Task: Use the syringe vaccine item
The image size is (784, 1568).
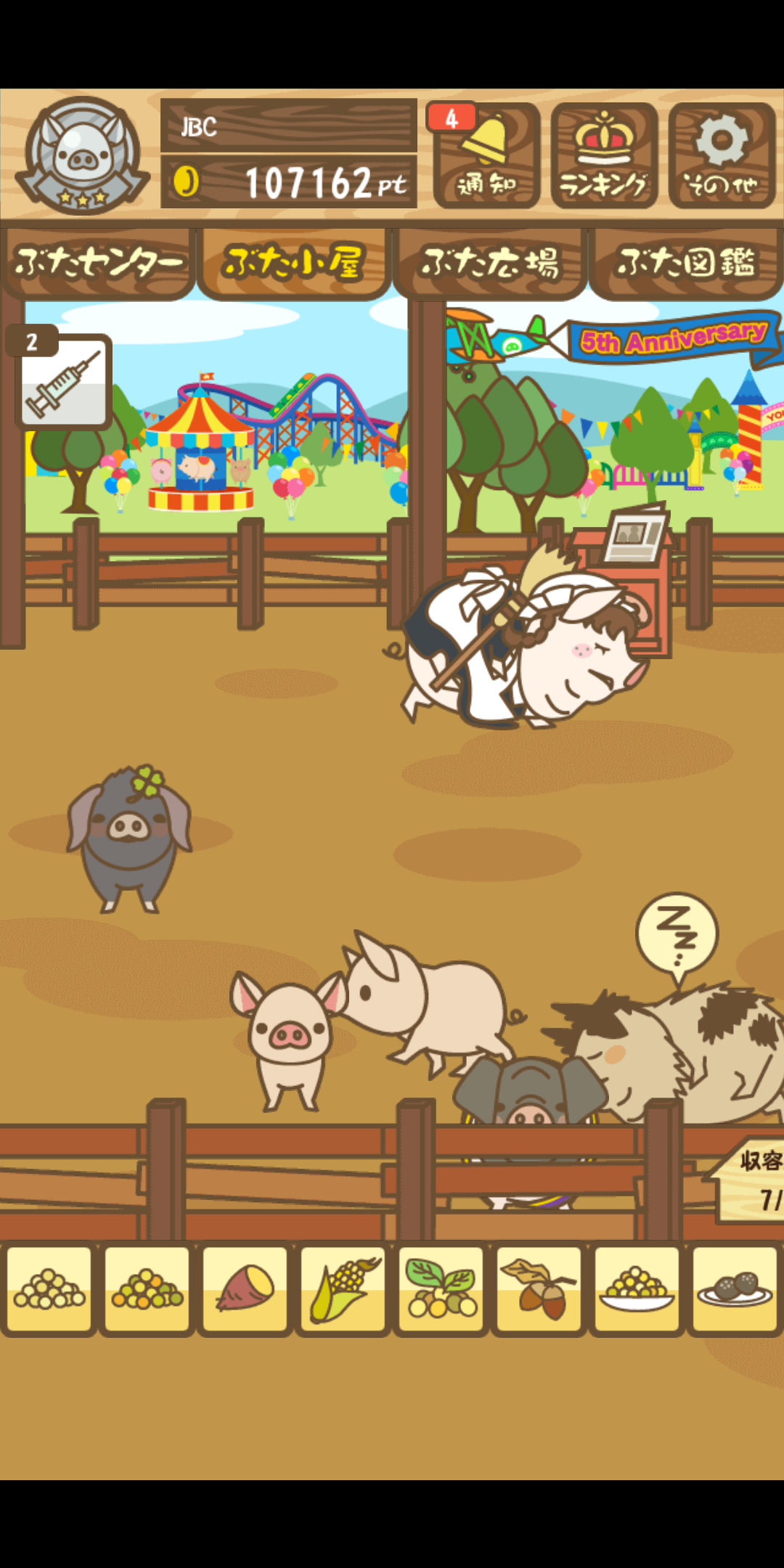Action: [x=64, y=381]
